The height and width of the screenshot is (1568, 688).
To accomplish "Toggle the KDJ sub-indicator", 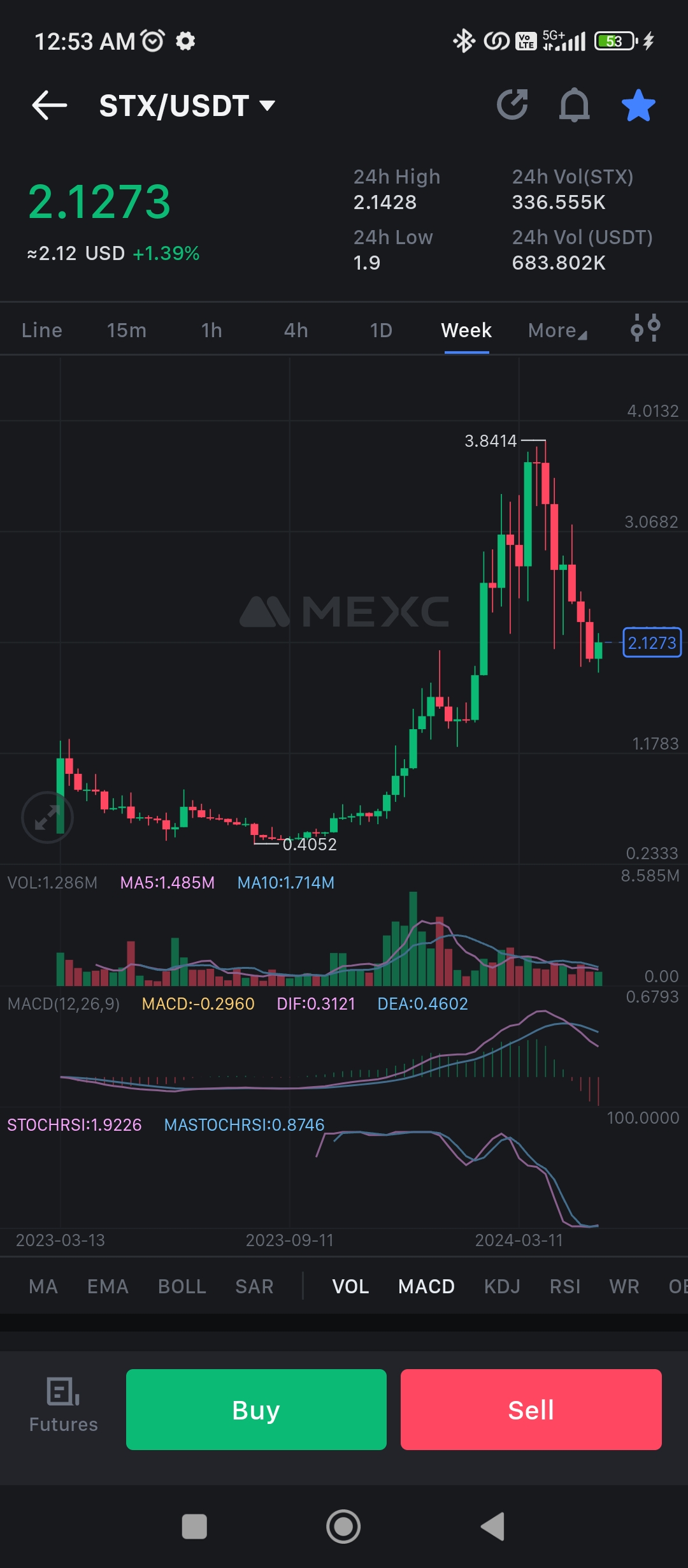I will (x=502, y=1286).
